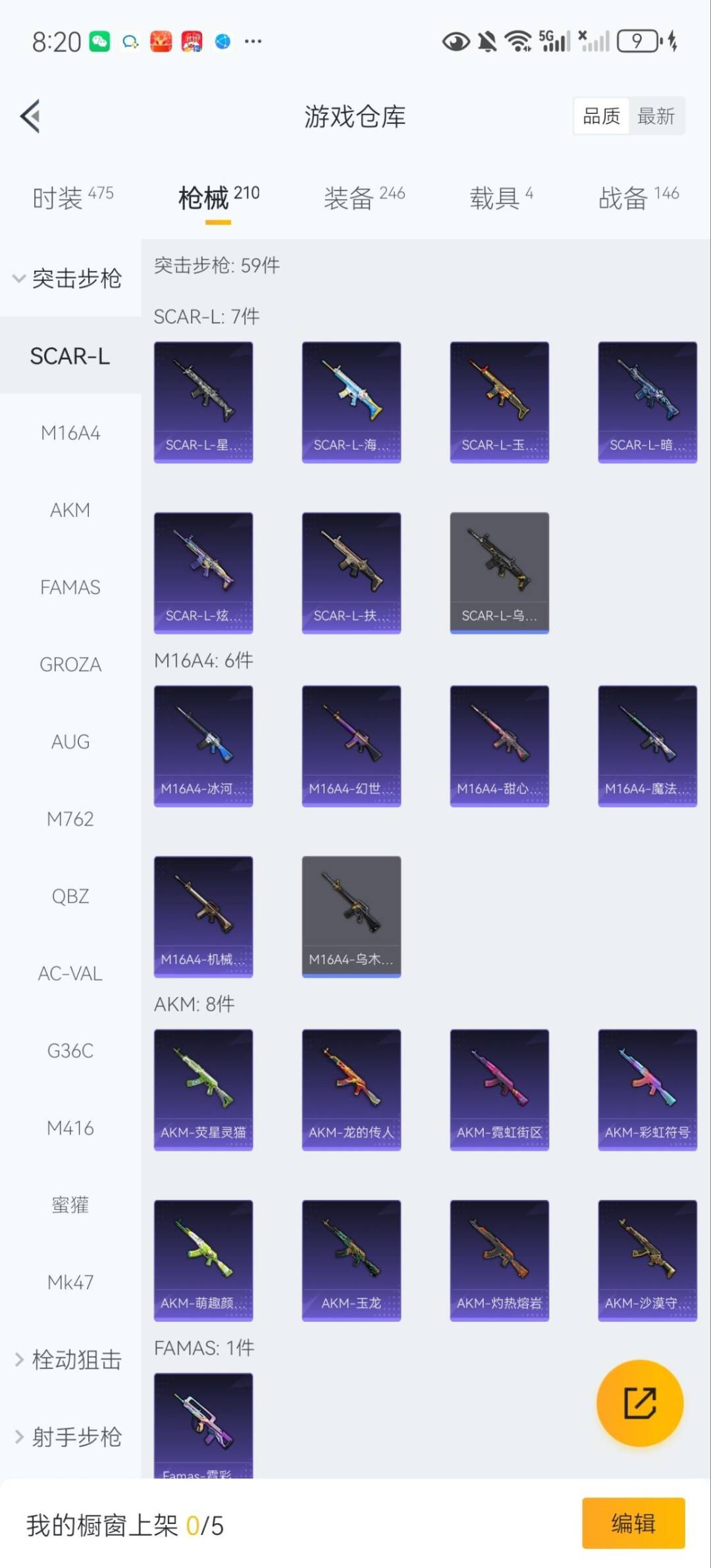Switch to the 载具 tab
The image size is (711, 1568).
(x=500, y=197)
